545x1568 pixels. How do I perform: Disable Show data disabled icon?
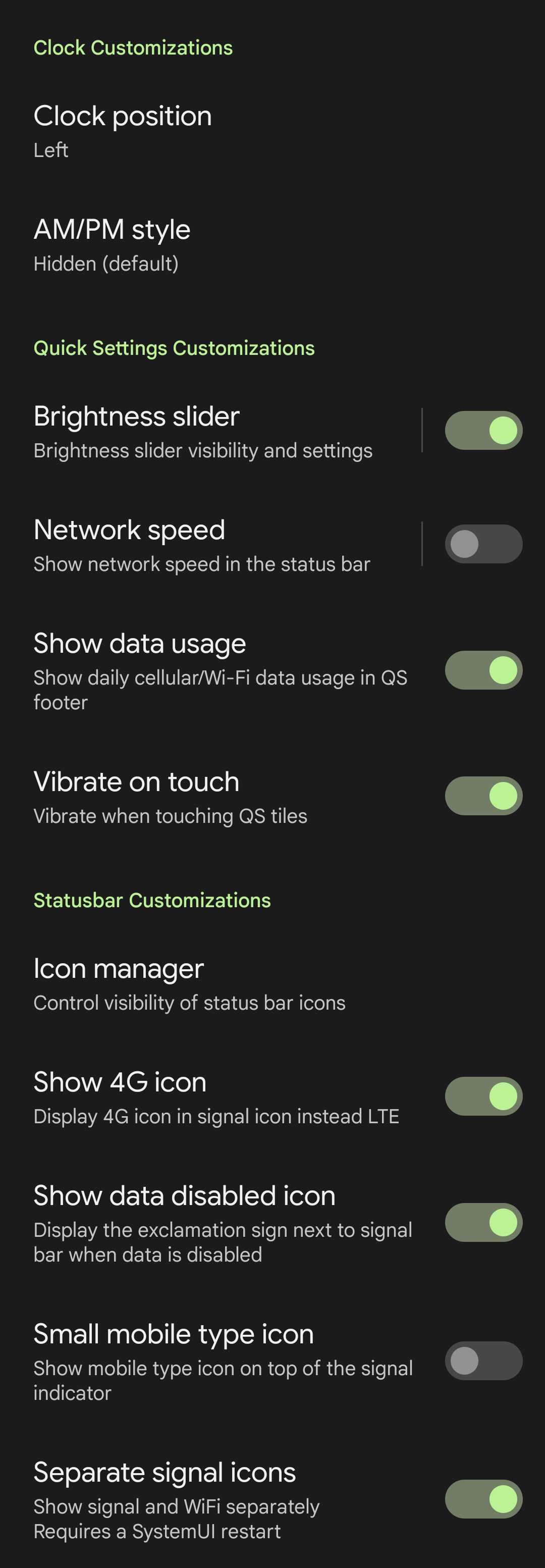click(483, 1222)
